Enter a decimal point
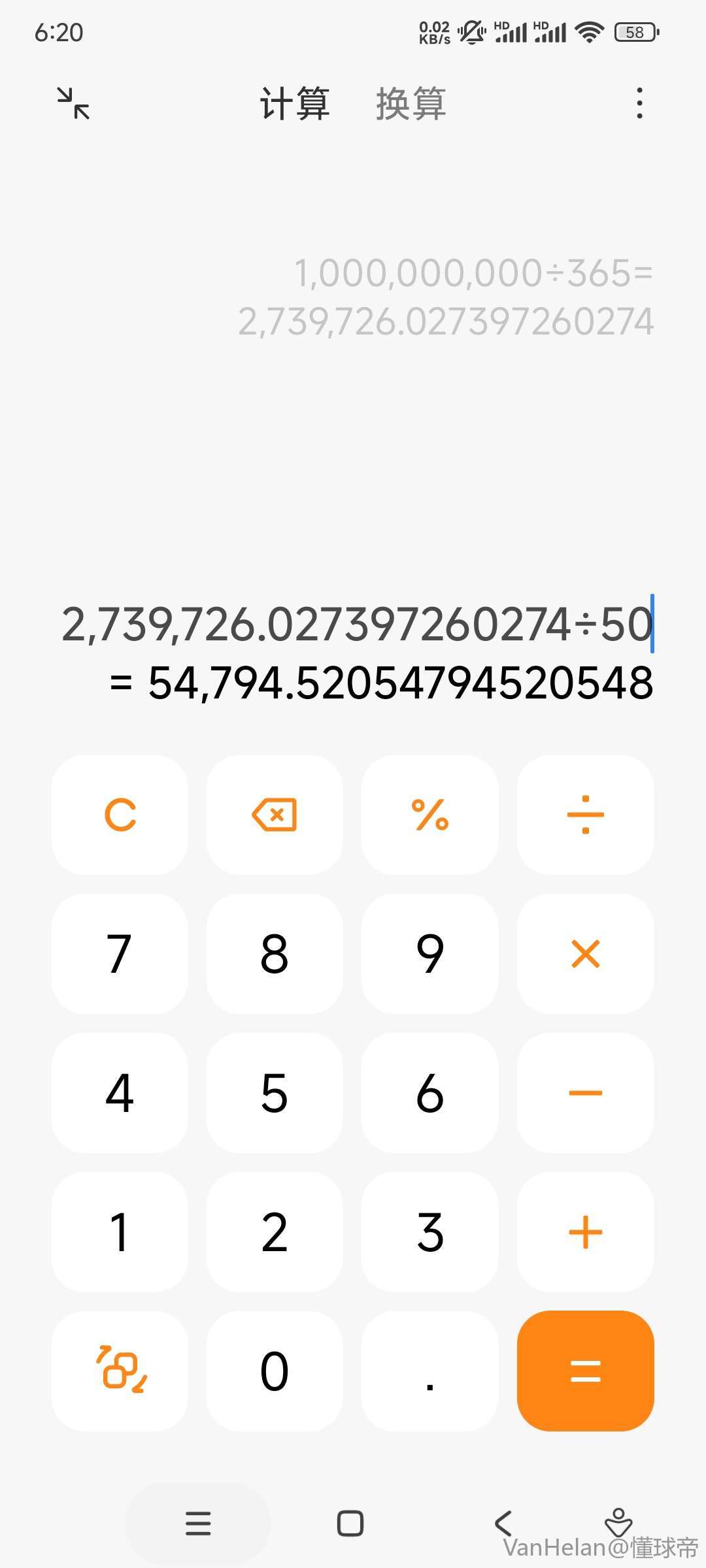The height and width of the screenshot is (1568, 706). (x=429, y=1371)
